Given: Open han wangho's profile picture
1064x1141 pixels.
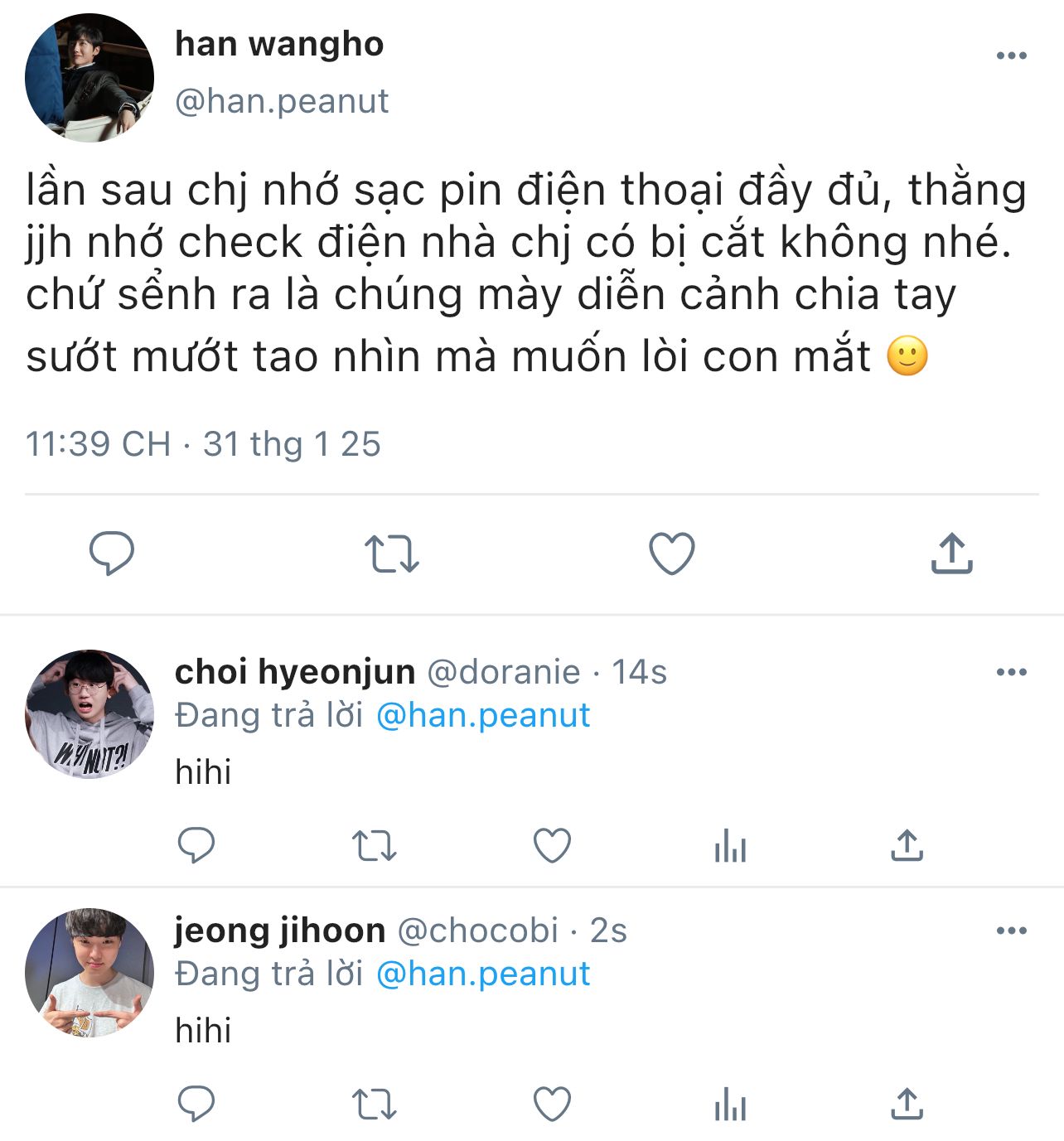Looking at the screenshot, I should pos(89,78).
